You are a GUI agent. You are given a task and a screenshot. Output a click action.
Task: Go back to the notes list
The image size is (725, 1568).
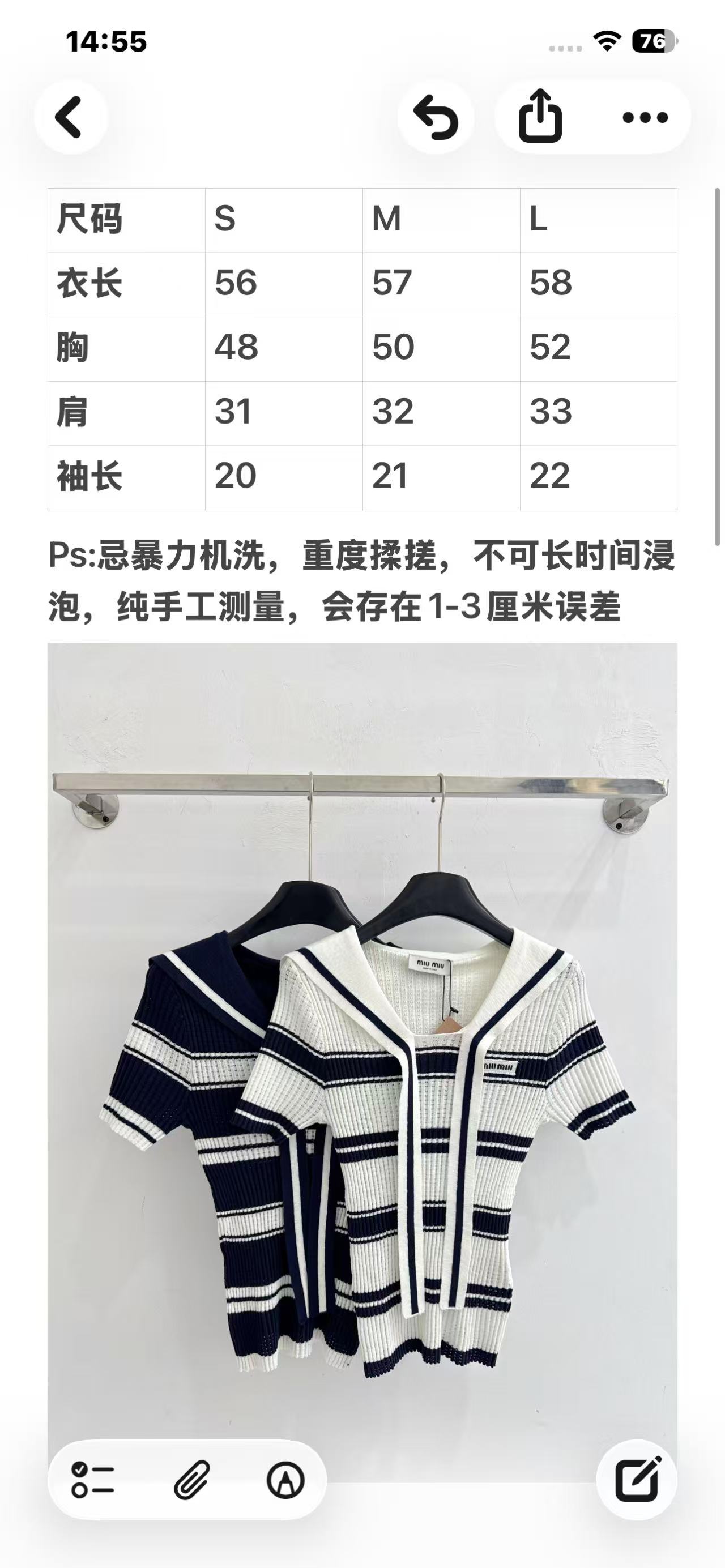point(70,117)
